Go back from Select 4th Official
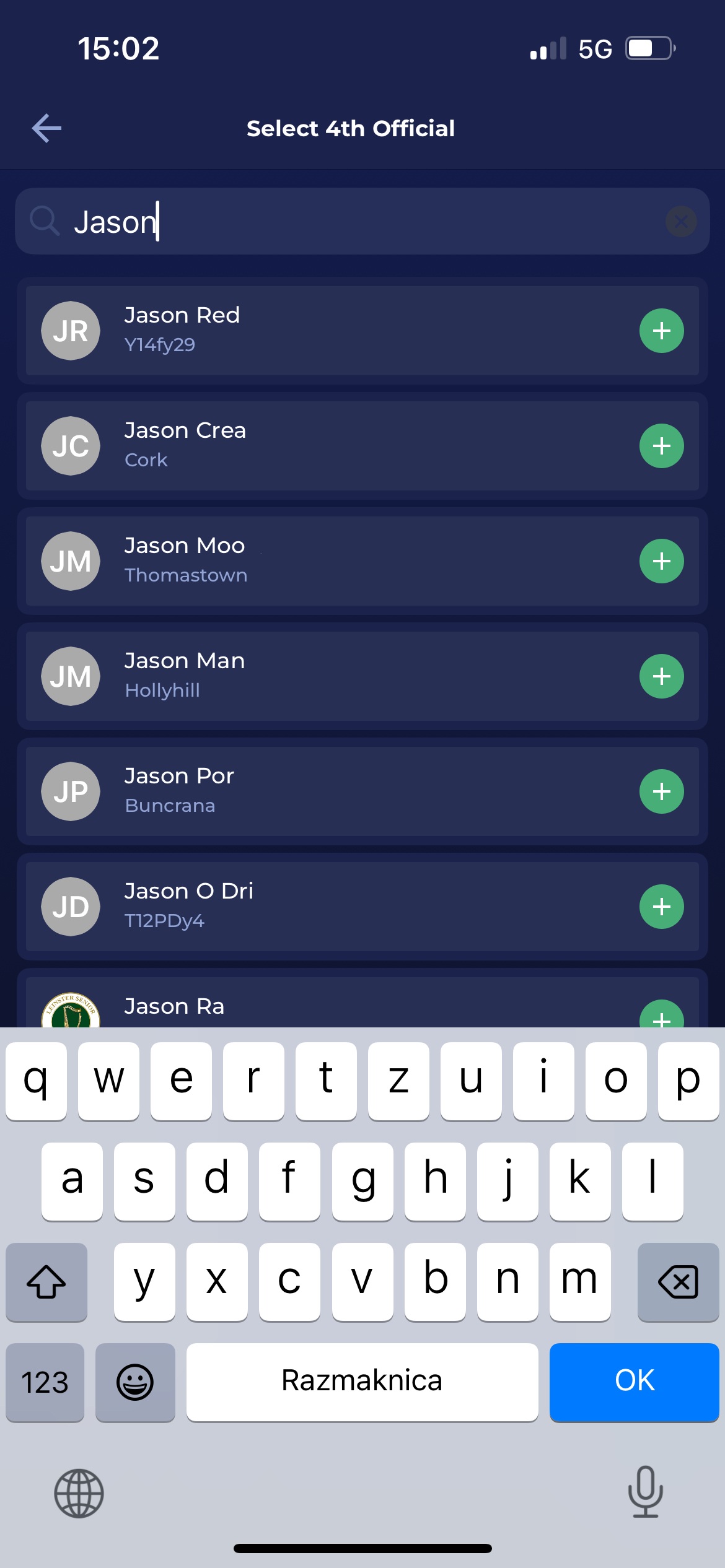 click(46, 128)
